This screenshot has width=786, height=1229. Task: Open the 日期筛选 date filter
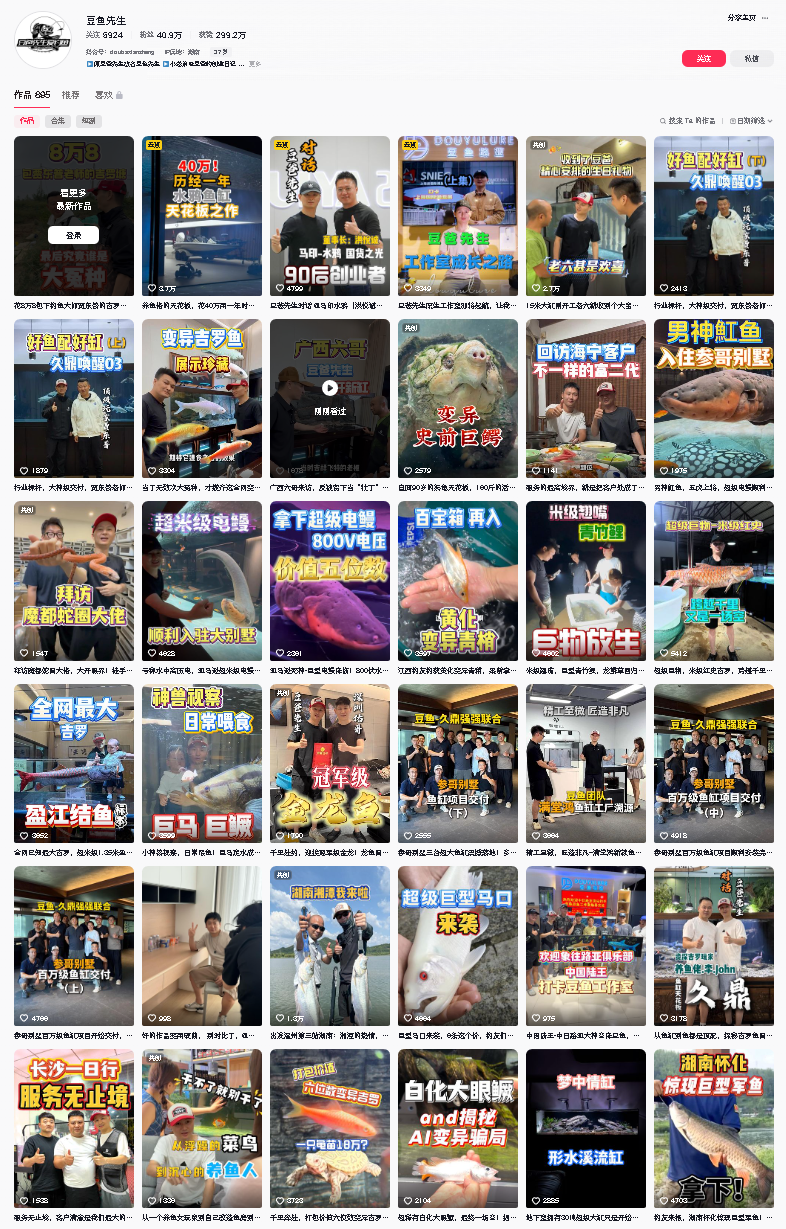750,120
